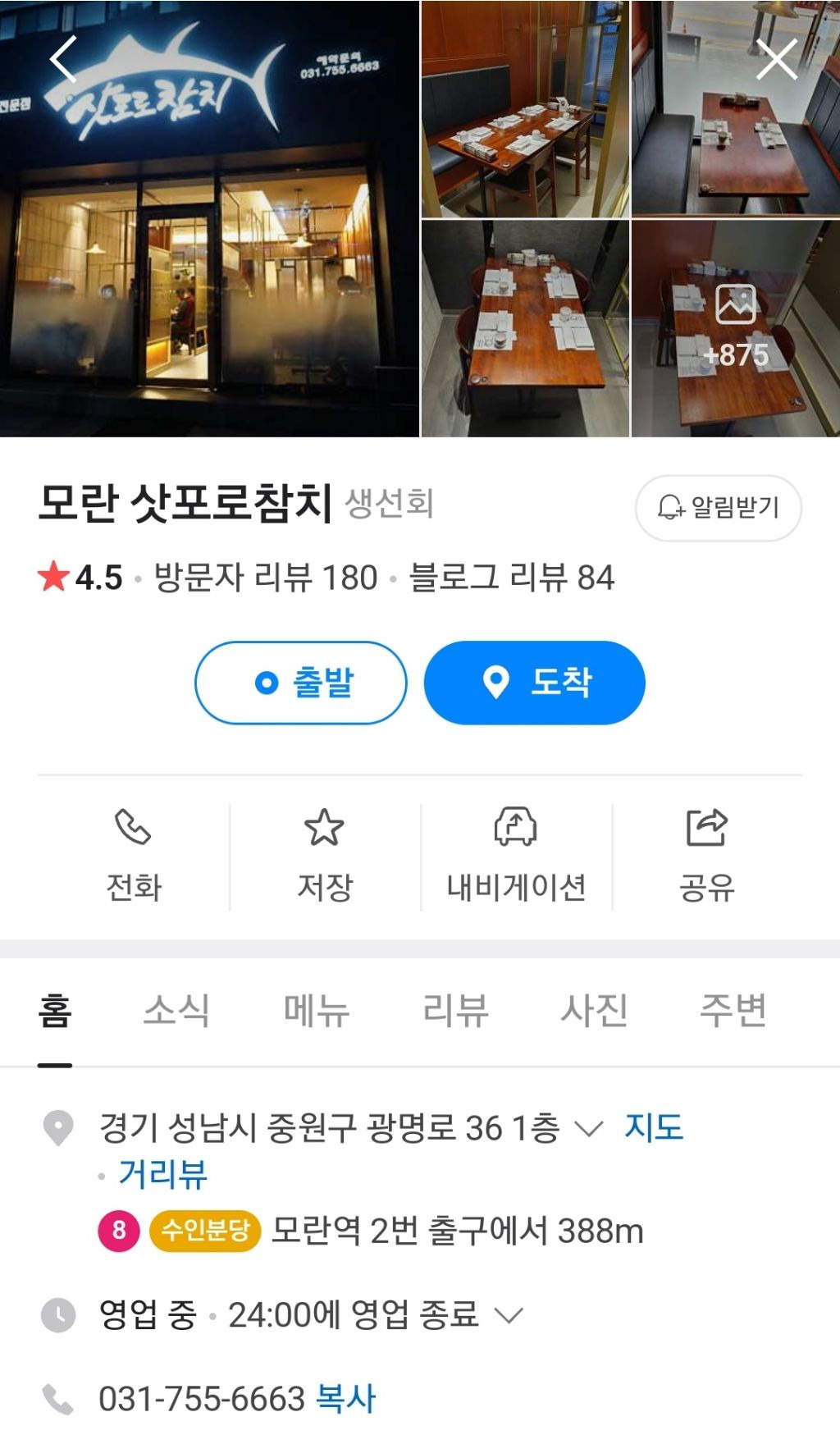
Task: Close the place page with X
Action: point(776,59)
